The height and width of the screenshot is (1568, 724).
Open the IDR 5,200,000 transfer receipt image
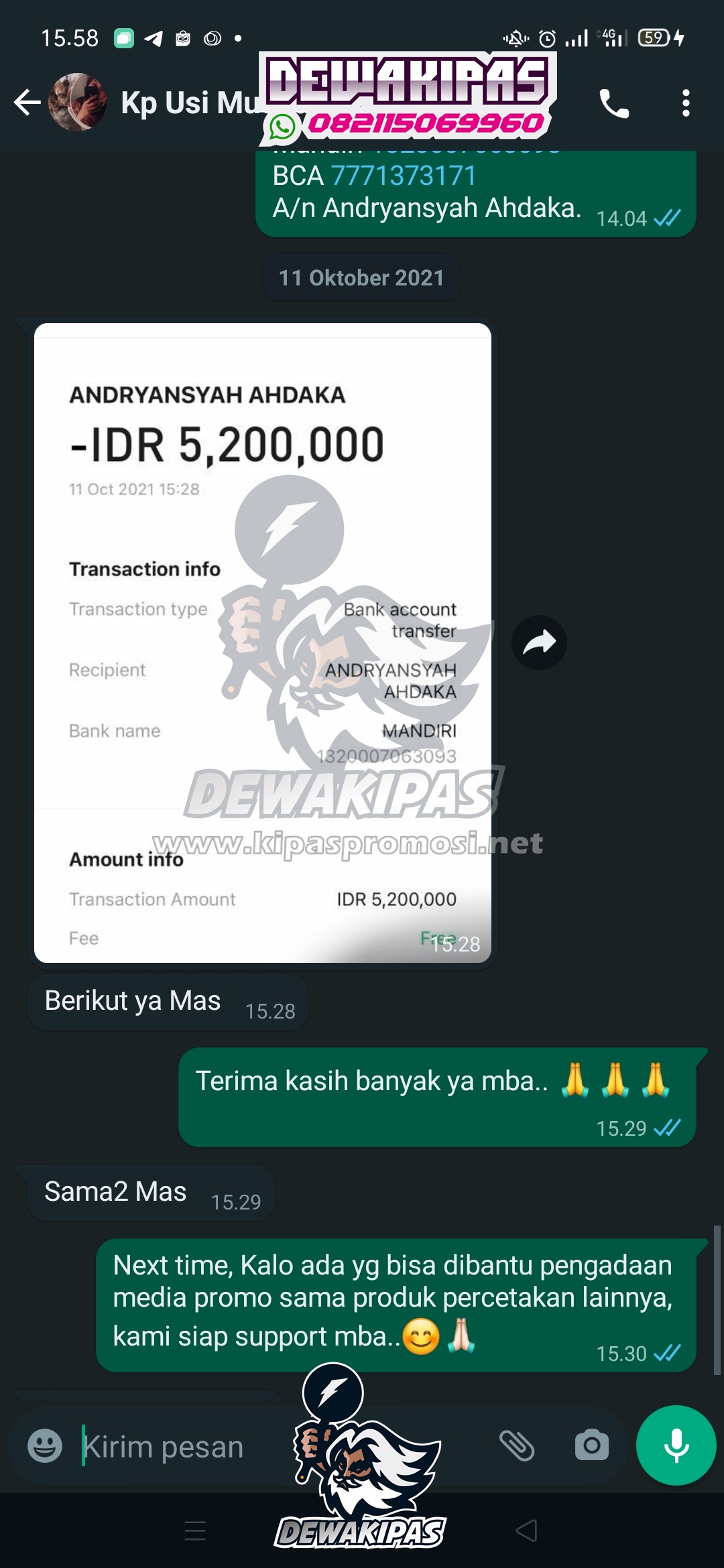click(263, 643)
